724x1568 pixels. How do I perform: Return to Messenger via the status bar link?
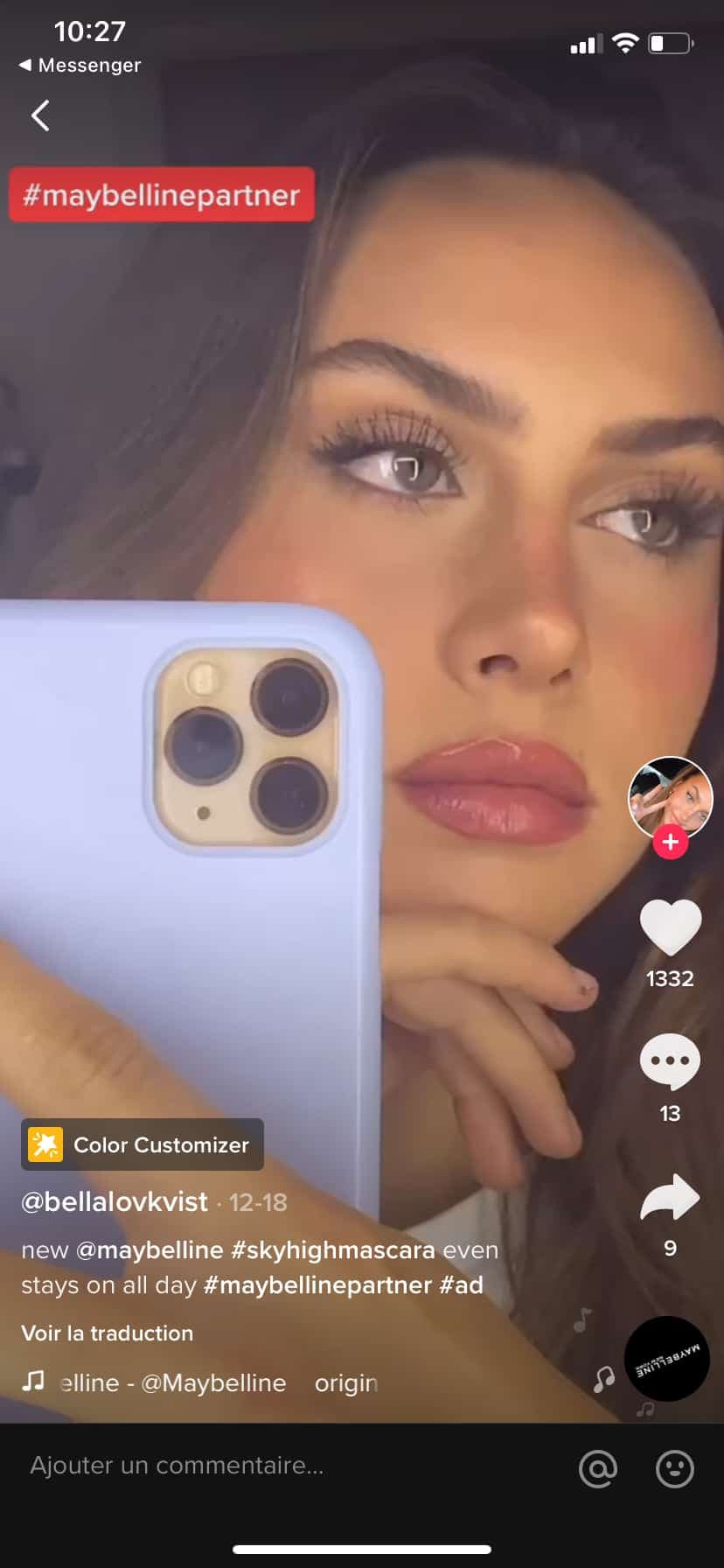[80, 66]
